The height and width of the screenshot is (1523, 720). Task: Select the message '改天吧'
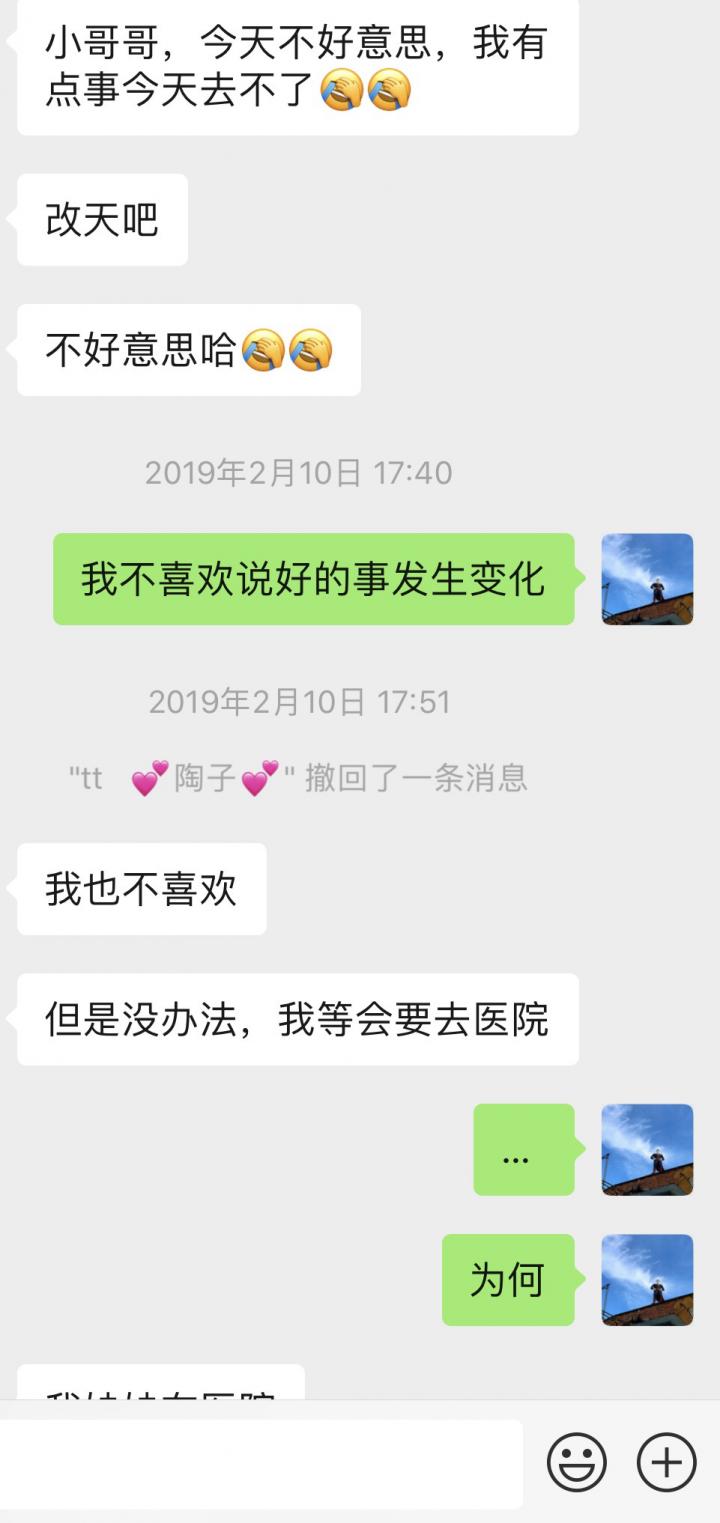(x=101, y=219)
